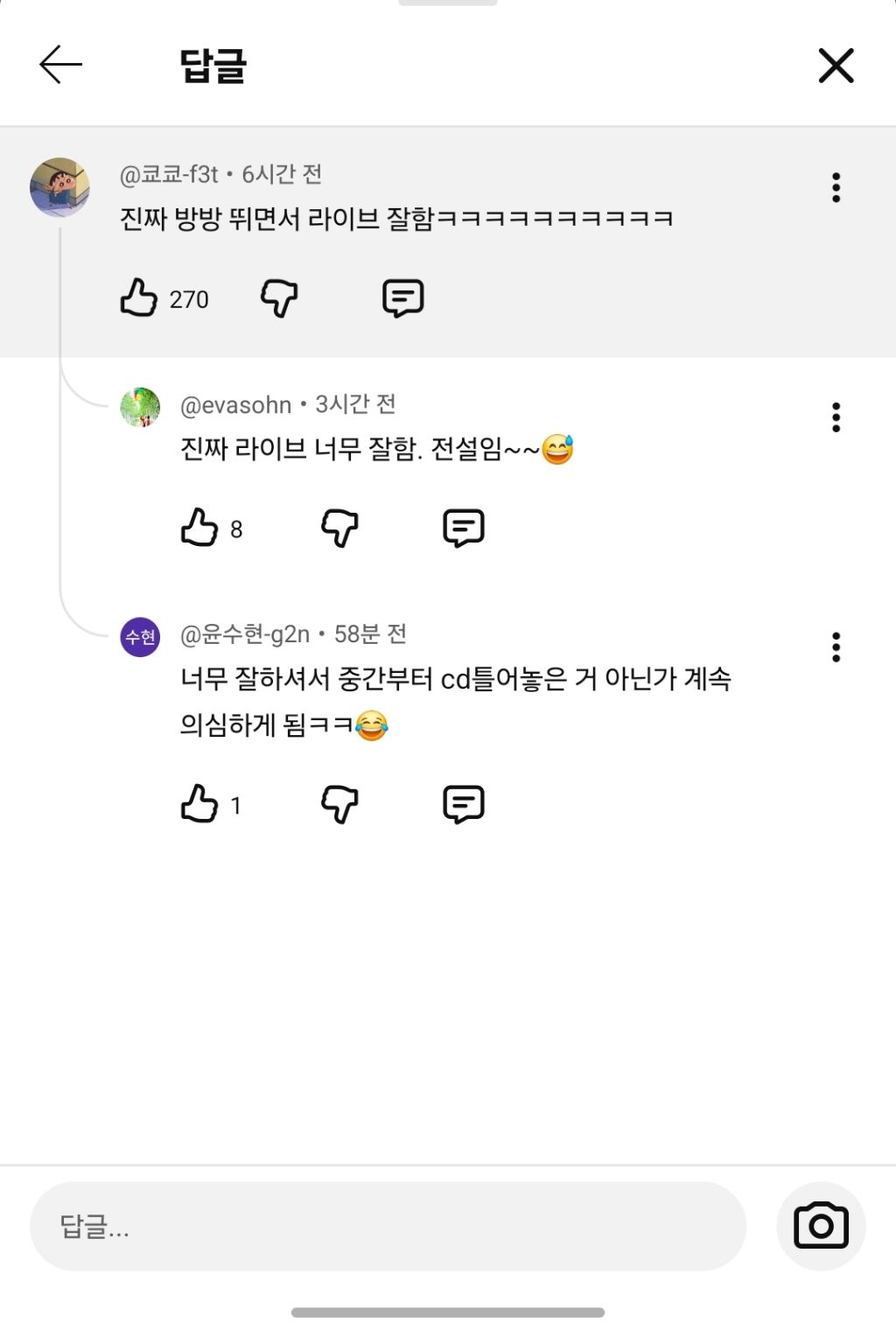Screen dimensions: 896x1330
Task: View the profile picture of @evasohn
Action: (x=140, y=408)
